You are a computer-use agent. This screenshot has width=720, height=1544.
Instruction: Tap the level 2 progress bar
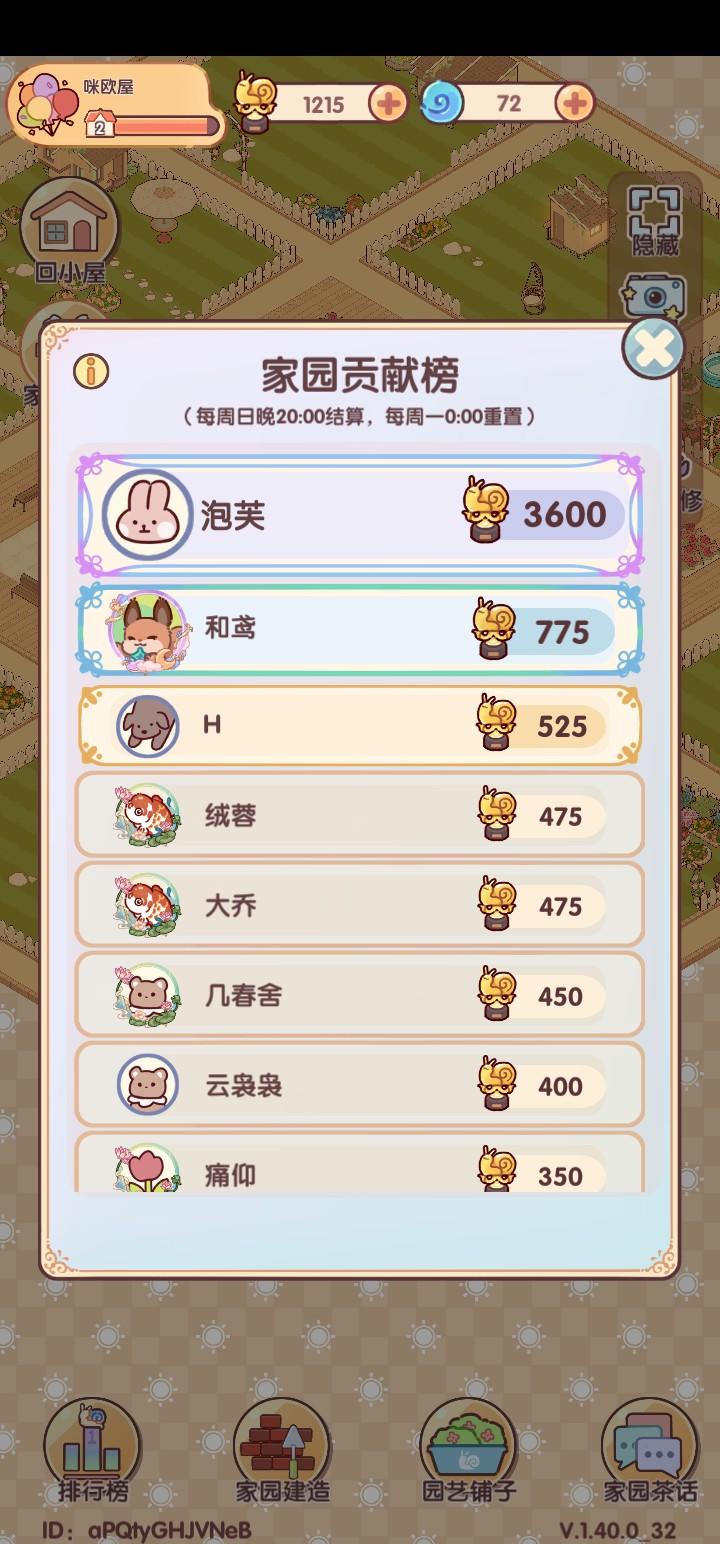coord(150,126)
